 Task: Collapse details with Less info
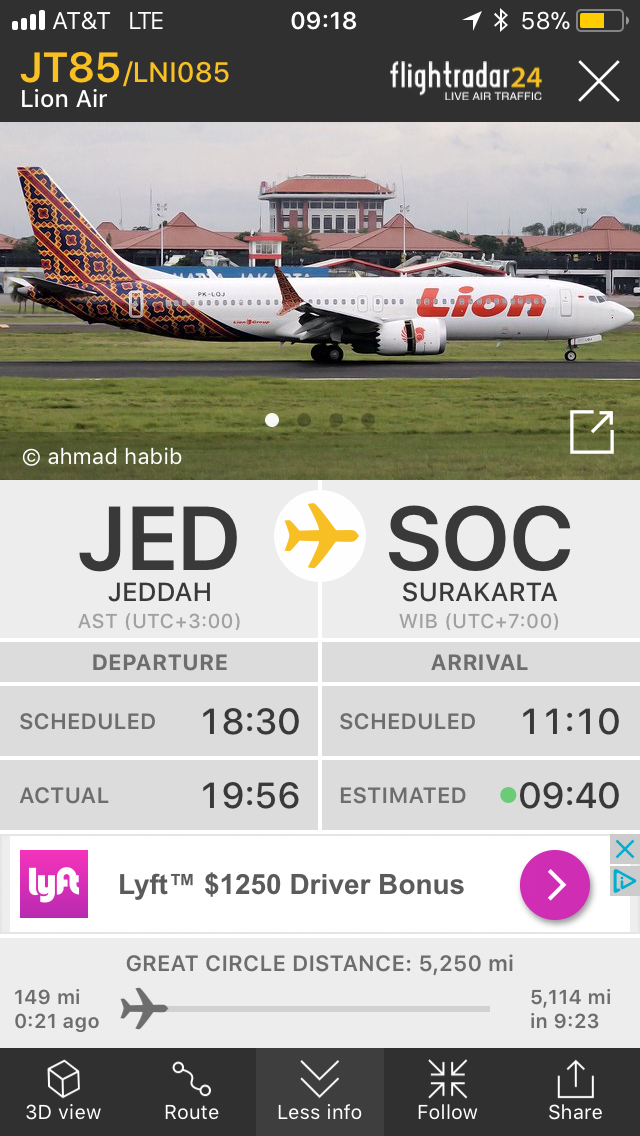coord(320,1091)
